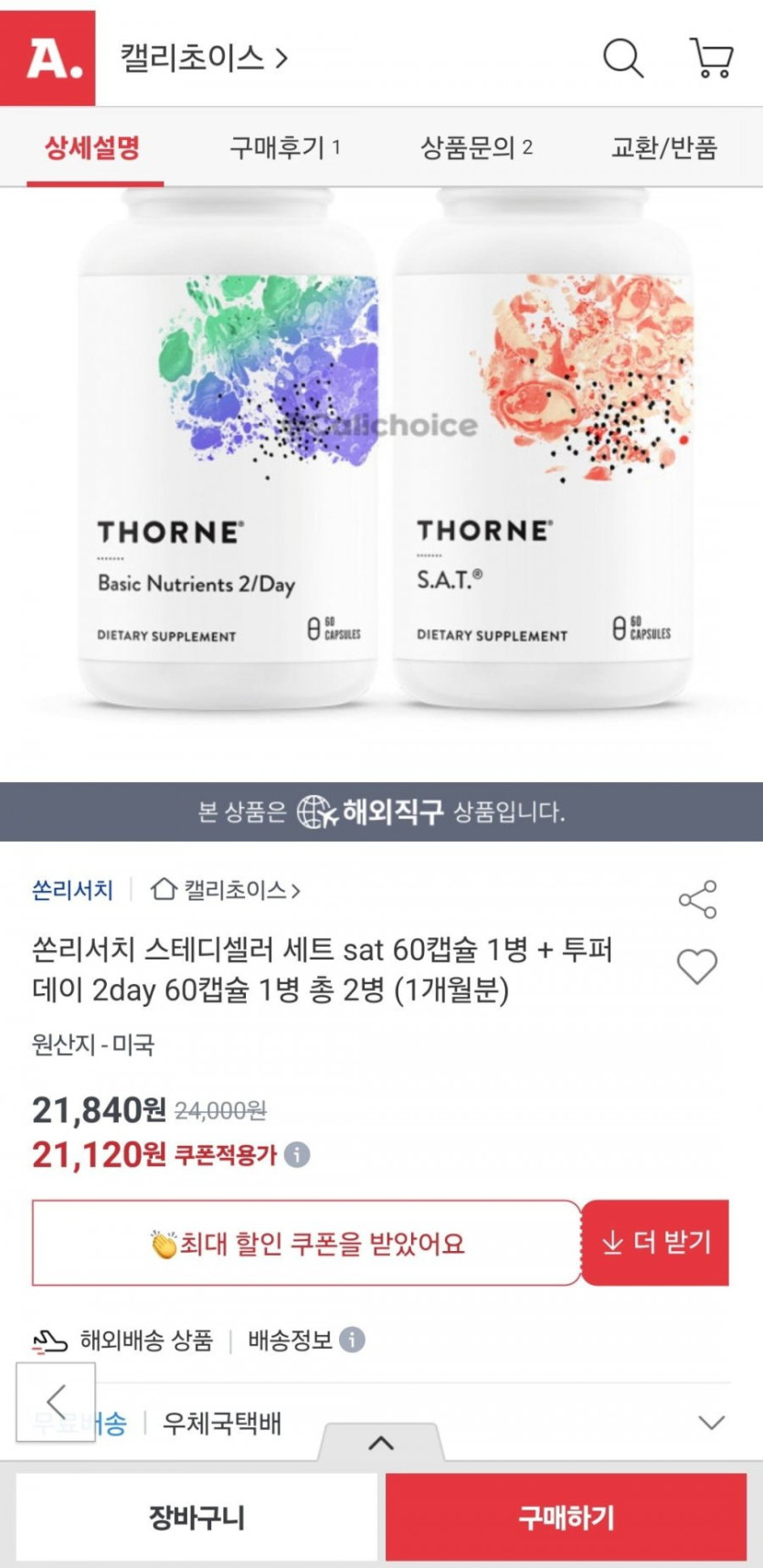
Task: Switch to the 교환/반품 tab
Action: (x=664, y=147)
